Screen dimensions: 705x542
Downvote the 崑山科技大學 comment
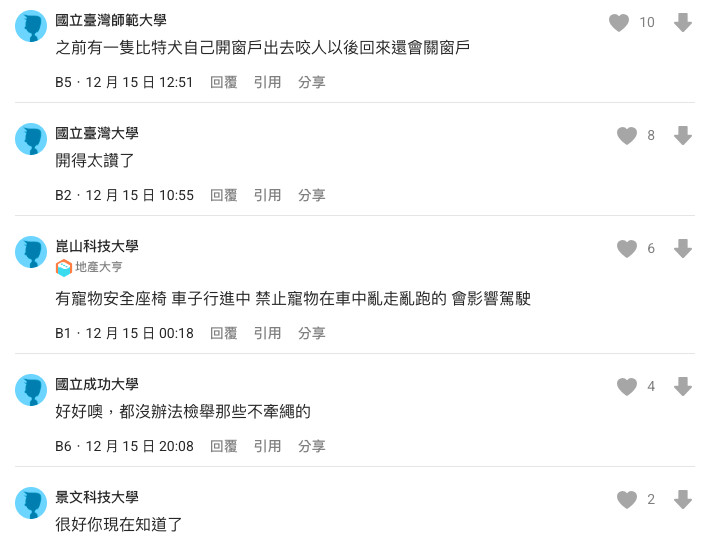tap(683, 249)
